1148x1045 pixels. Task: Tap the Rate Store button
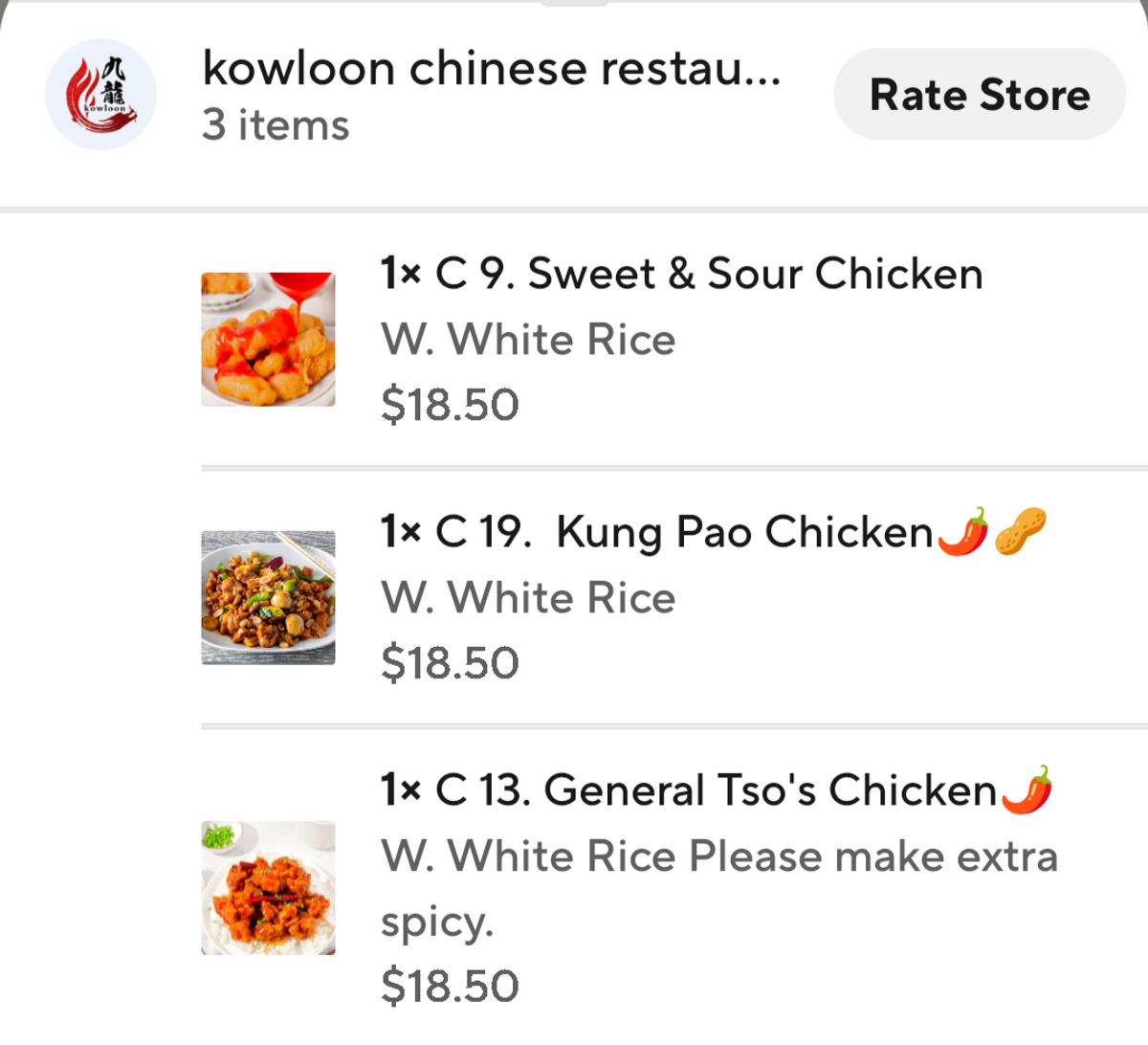tap(979, 95)
